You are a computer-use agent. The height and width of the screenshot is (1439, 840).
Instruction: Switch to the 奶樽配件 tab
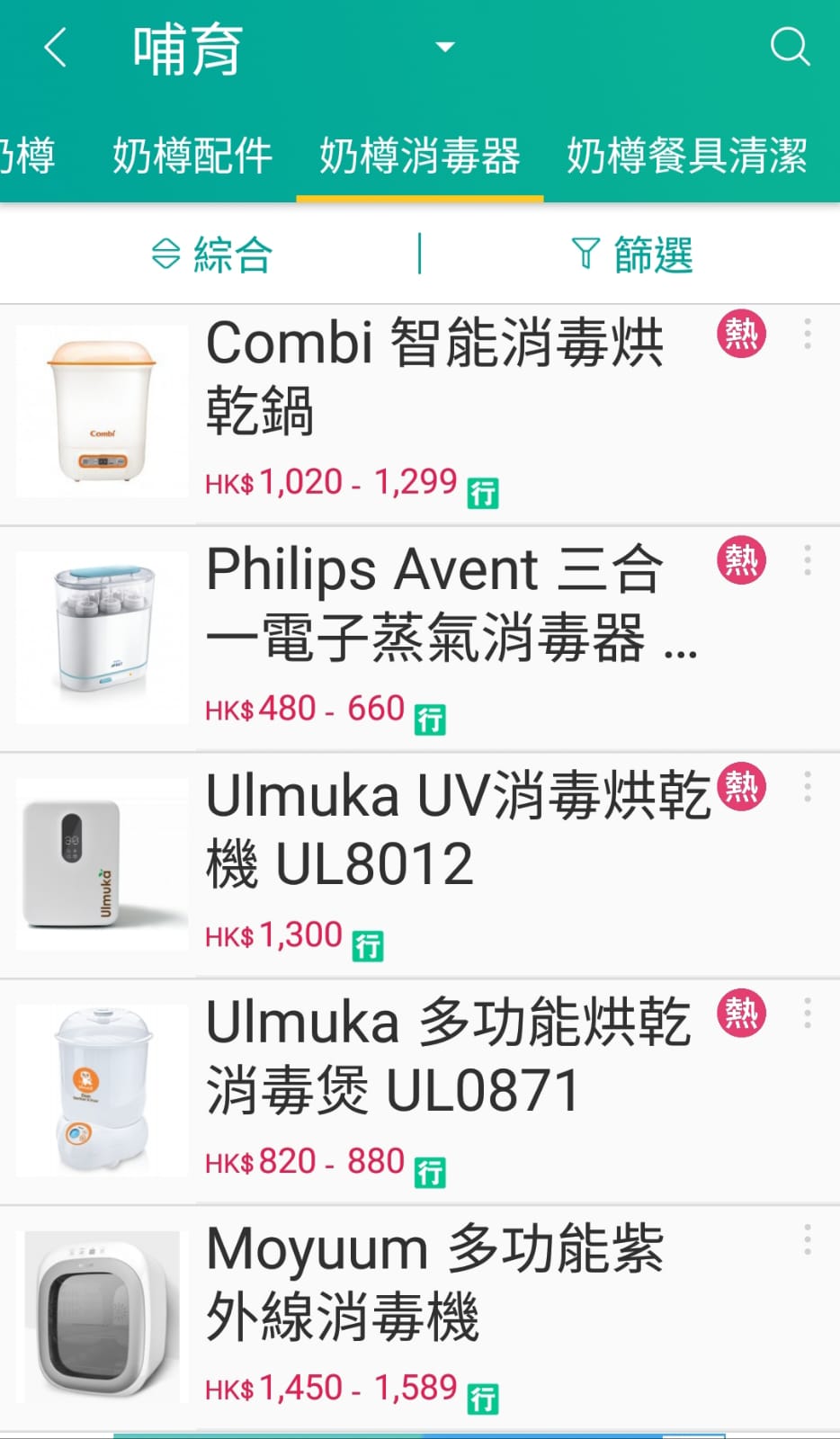point(192,156)
